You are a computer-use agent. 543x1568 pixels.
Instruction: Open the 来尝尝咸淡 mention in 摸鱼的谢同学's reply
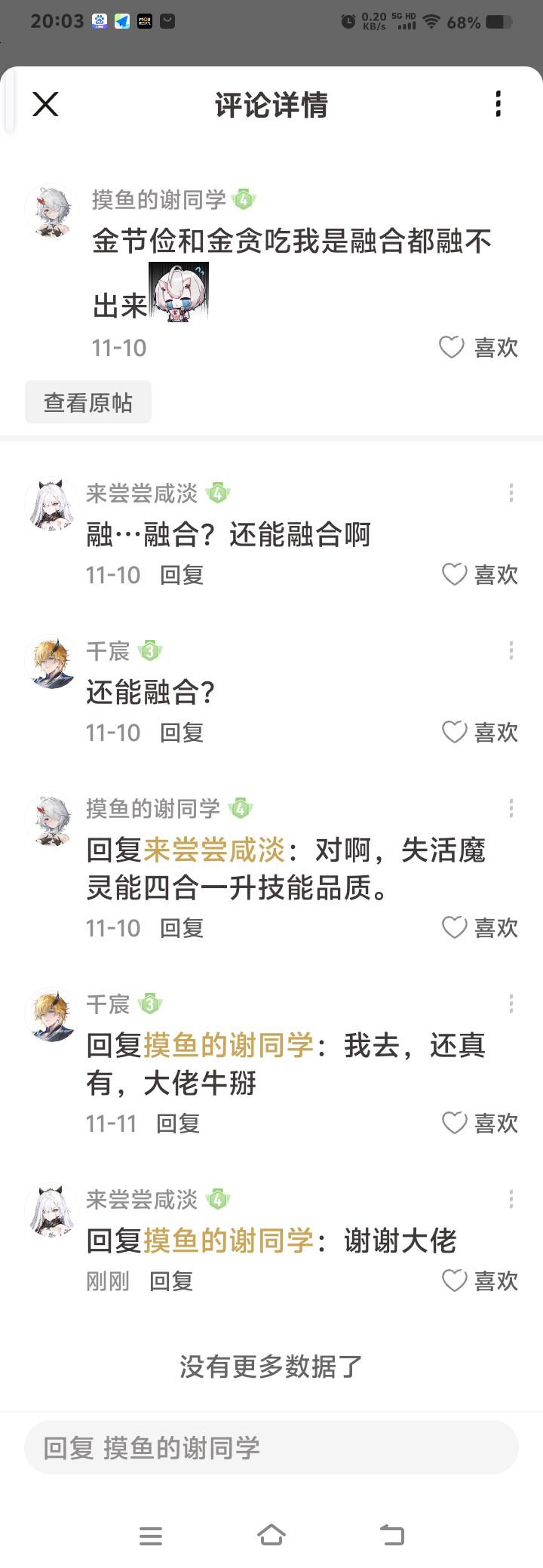click(x=214, y=850)
